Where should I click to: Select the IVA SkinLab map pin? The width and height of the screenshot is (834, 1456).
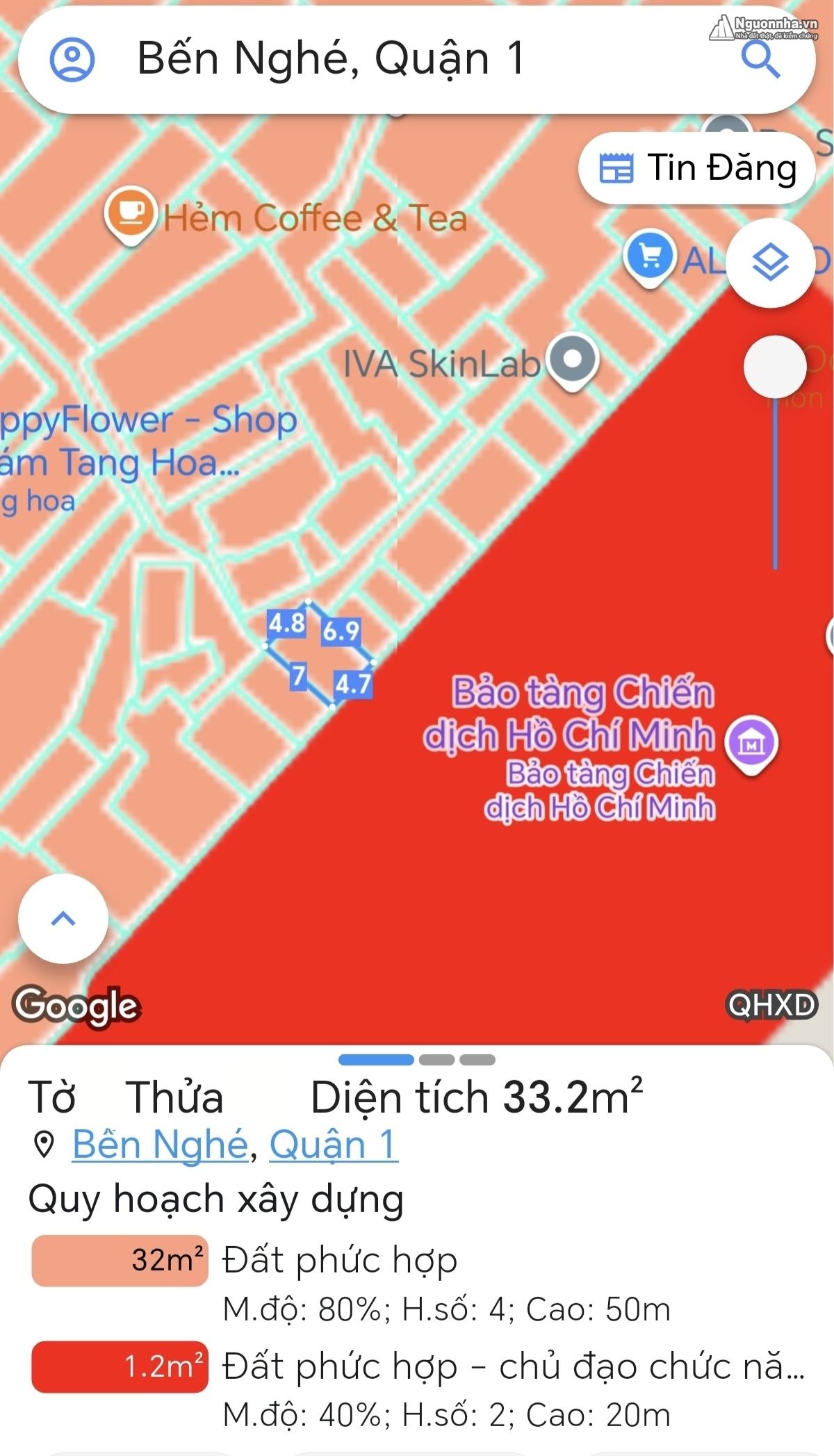572,361
